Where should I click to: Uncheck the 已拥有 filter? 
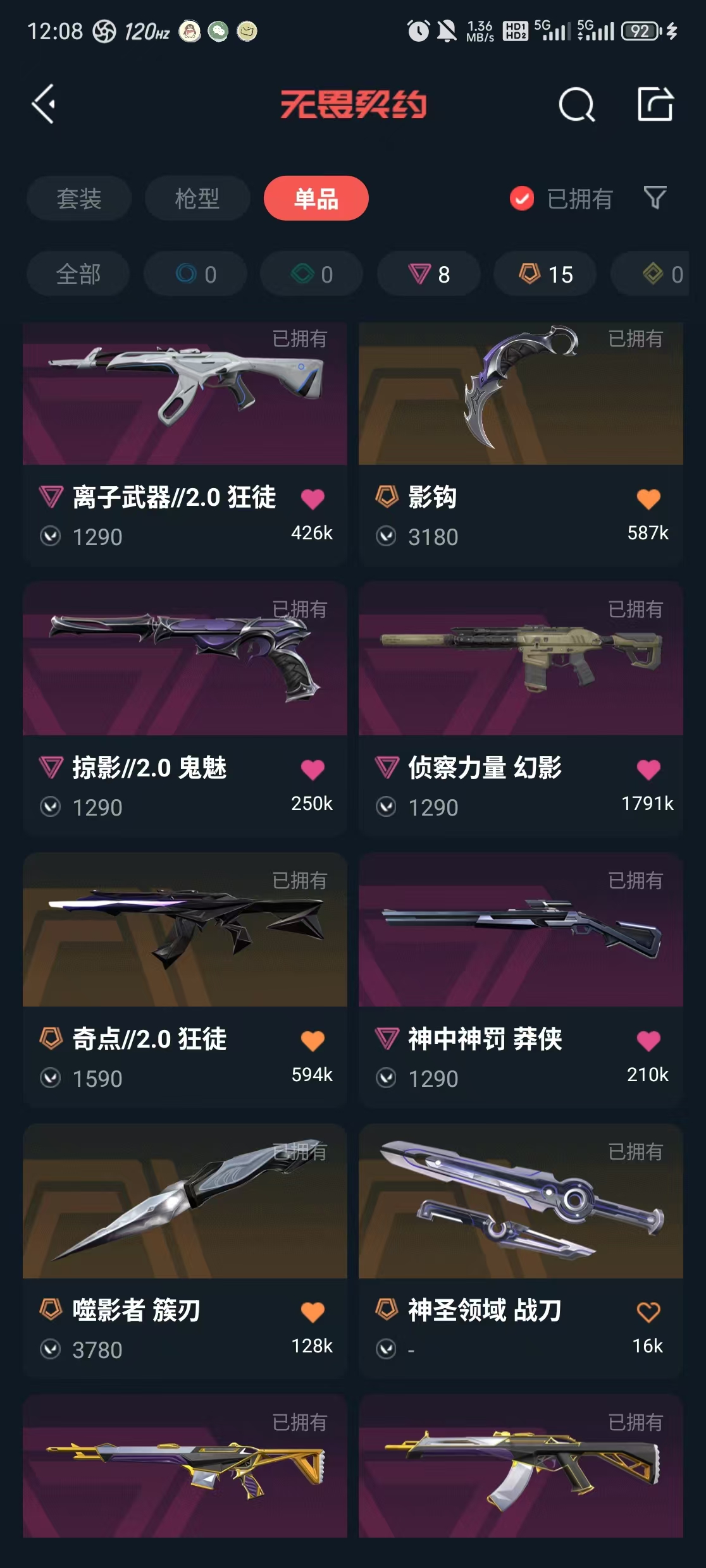(522, 199)
